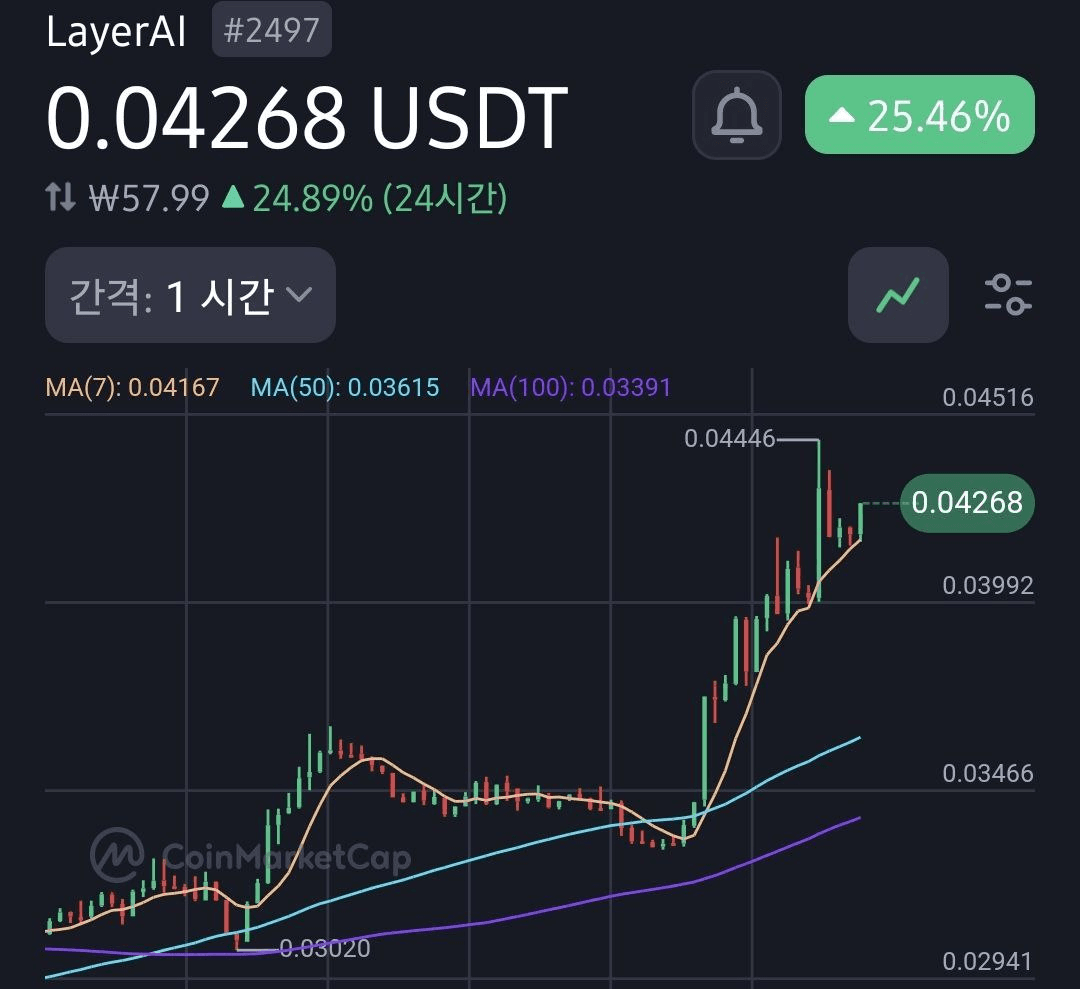Expand the 간격 1 시간 interval dropdown
Viewport: 1080px width, 989px height.
190,296
